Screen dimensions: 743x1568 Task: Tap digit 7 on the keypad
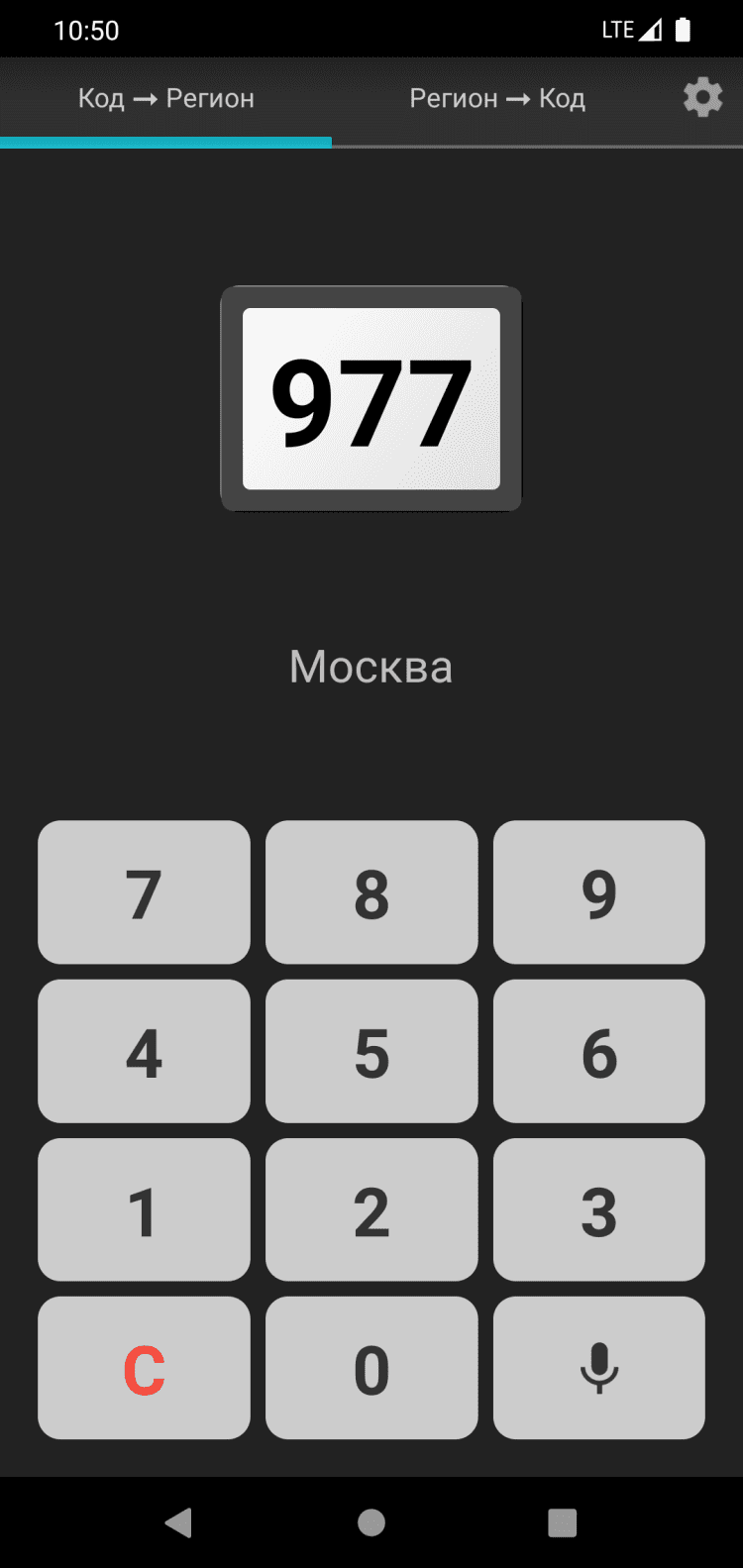click(144, 892)
